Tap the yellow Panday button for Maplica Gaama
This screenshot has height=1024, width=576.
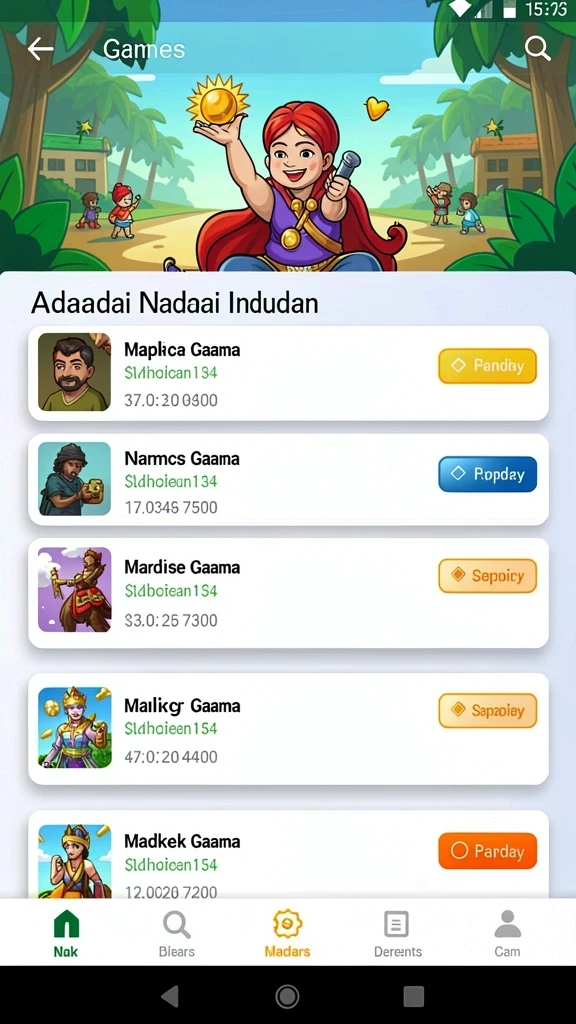pos(487,366)
